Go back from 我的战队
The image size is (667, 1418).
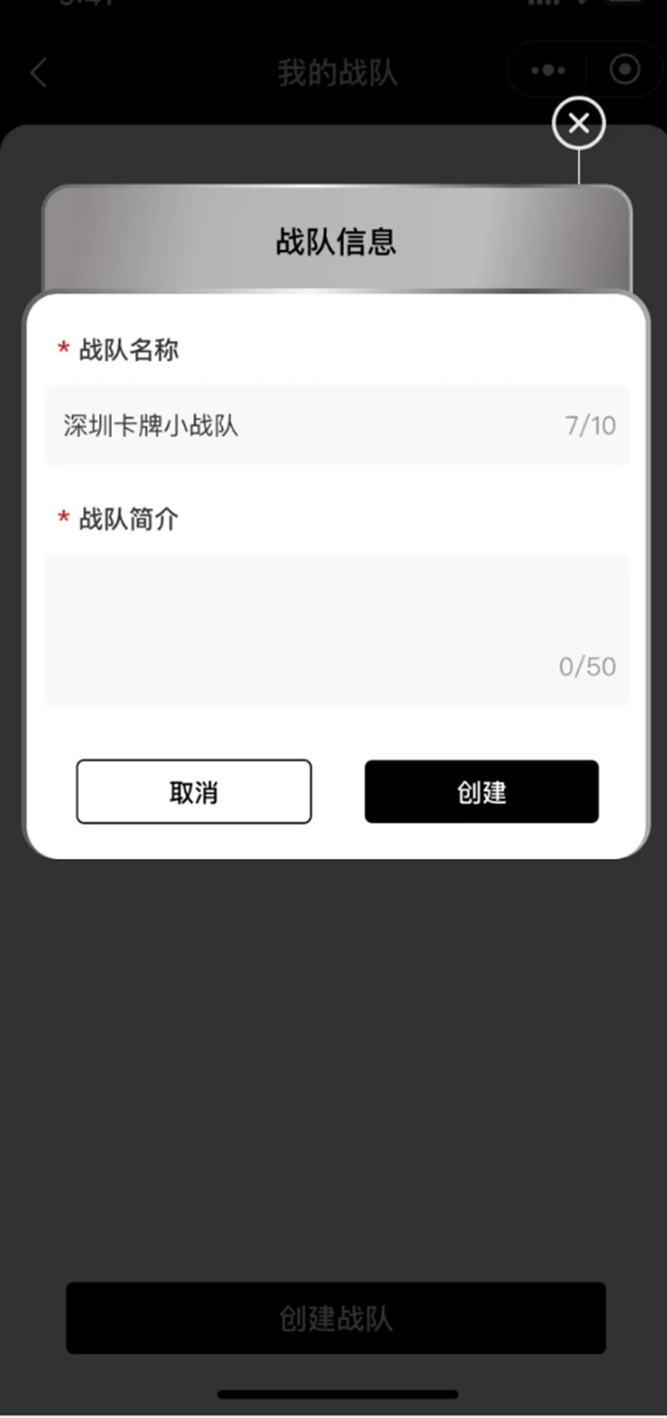tap(39, 73)
